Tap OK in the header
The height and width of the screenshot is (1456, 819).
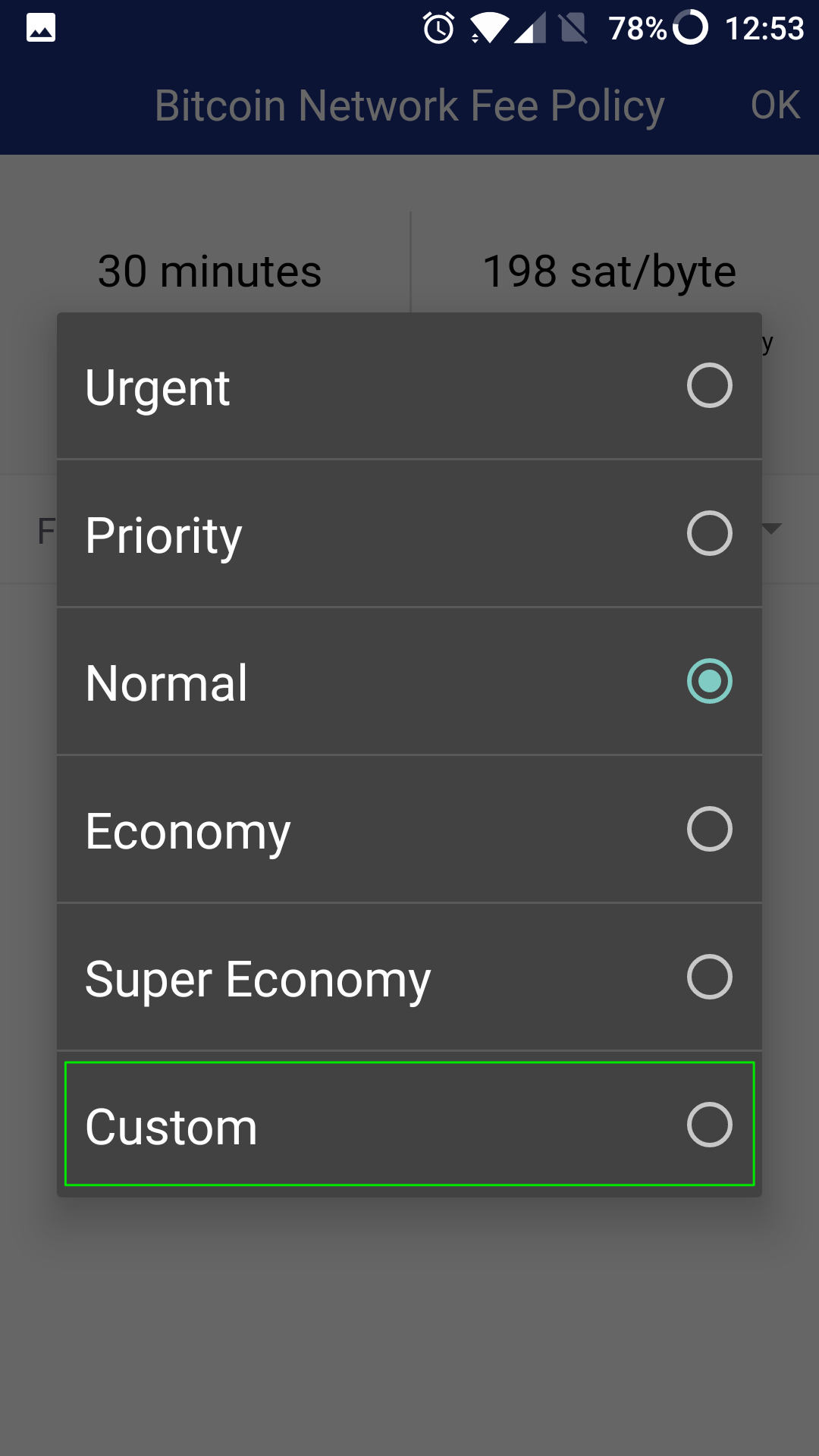(x=775, y=105)
